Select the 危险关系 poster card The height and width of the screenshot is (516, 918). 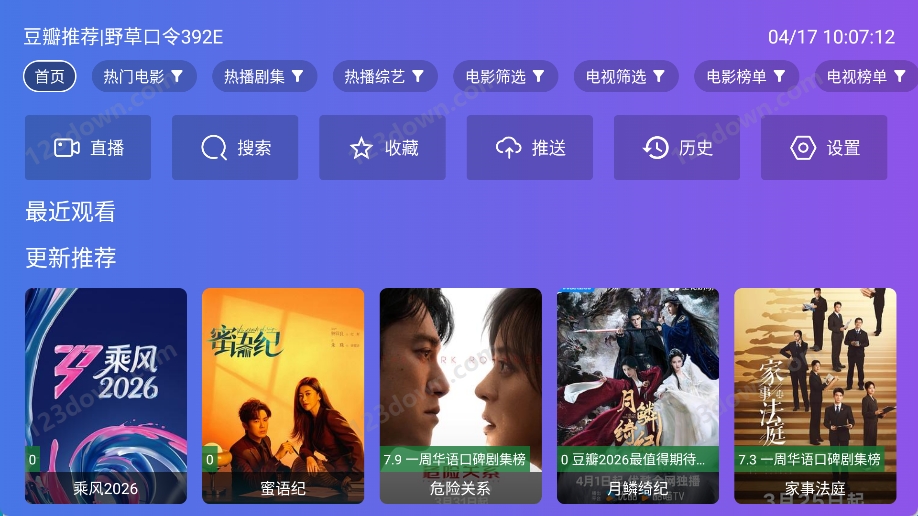pyautogui.click(x=460, y=395)
